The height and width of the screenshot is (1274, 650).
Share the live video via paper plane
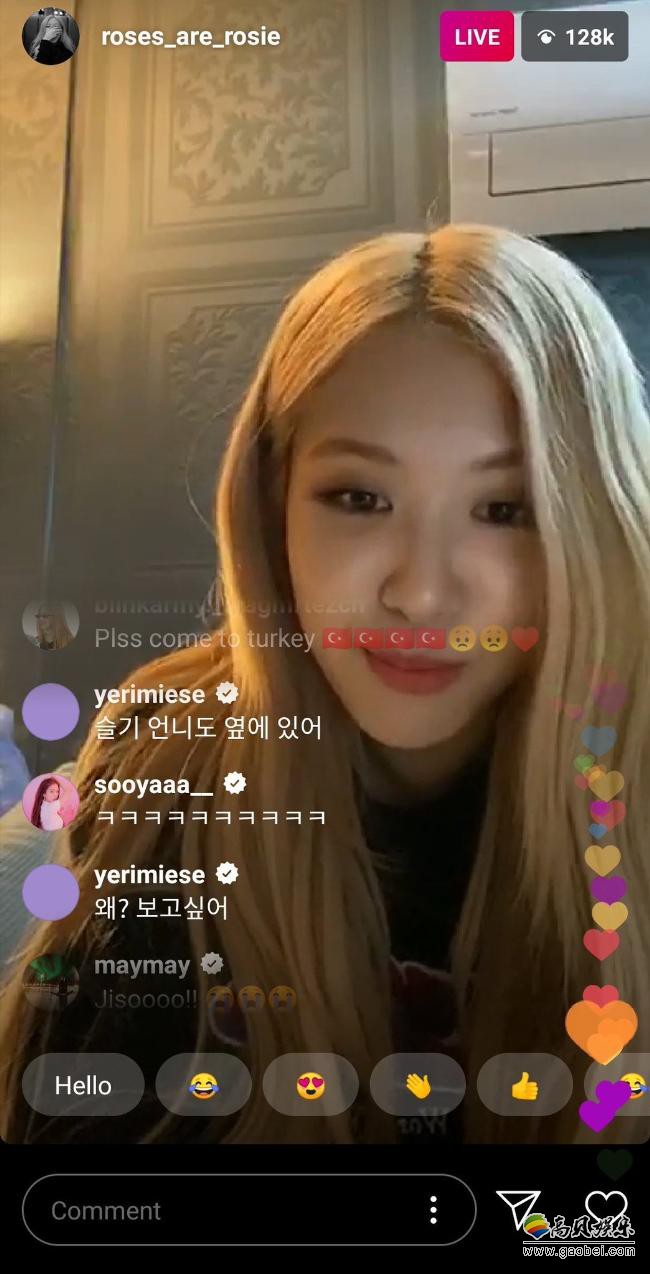[518, 1208]
